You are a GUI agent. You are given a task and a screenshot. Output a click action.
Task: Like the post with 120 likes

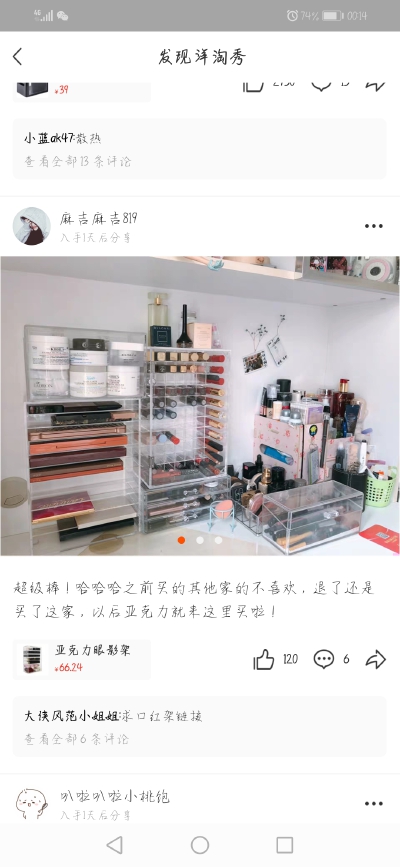tap(264, 659)
